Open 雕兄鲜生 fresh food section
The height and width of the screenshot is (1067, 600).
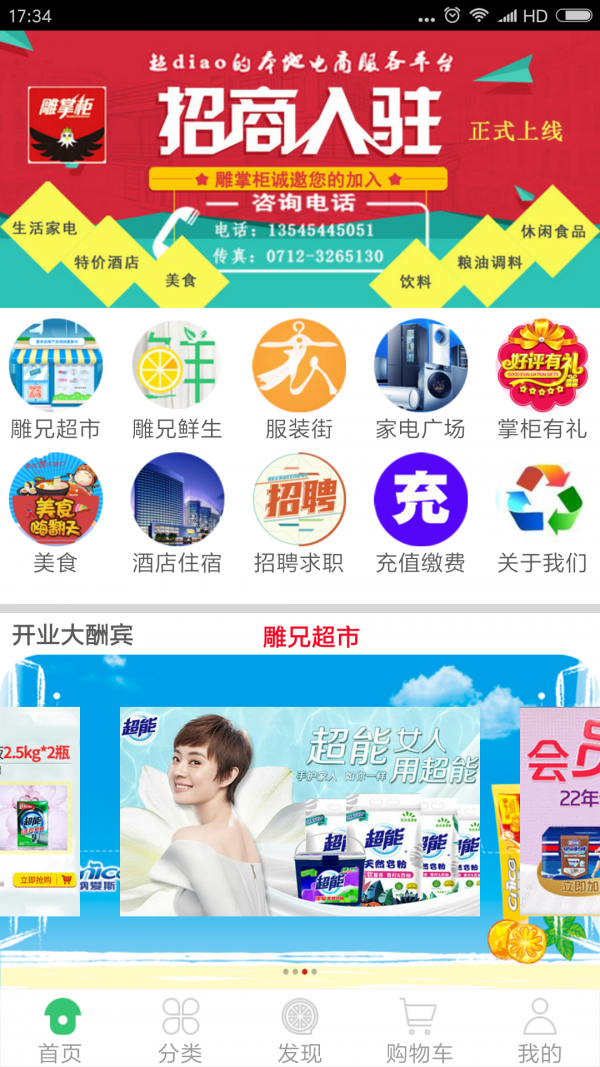coord(177,380)
